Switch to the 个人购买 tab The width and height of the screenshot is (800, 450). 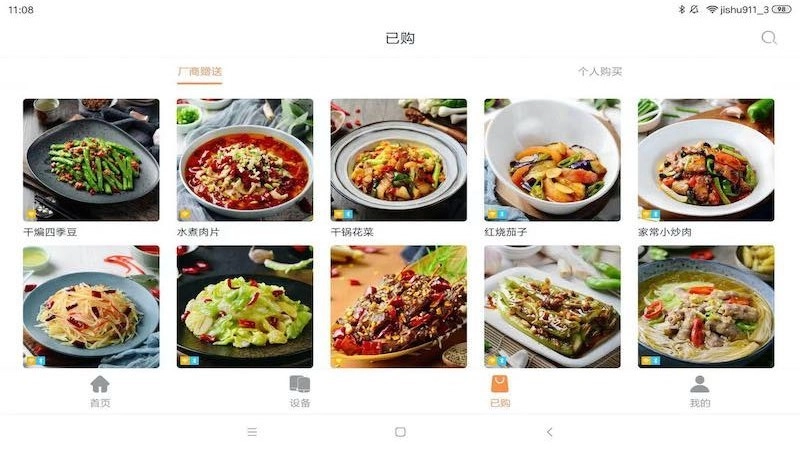tap(600, 72)
